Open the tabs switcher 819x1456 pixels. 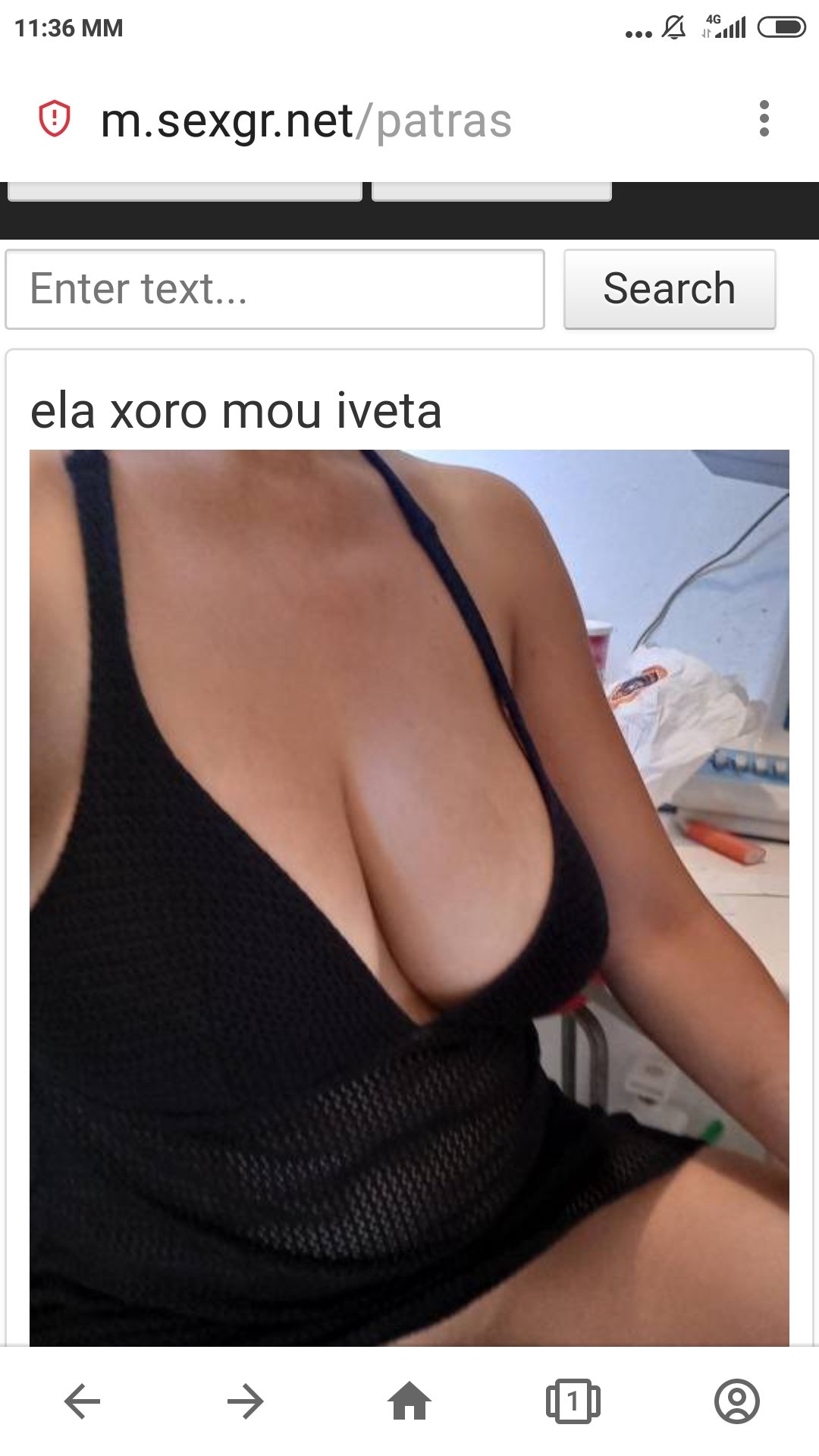click(x=573, y=1401)
